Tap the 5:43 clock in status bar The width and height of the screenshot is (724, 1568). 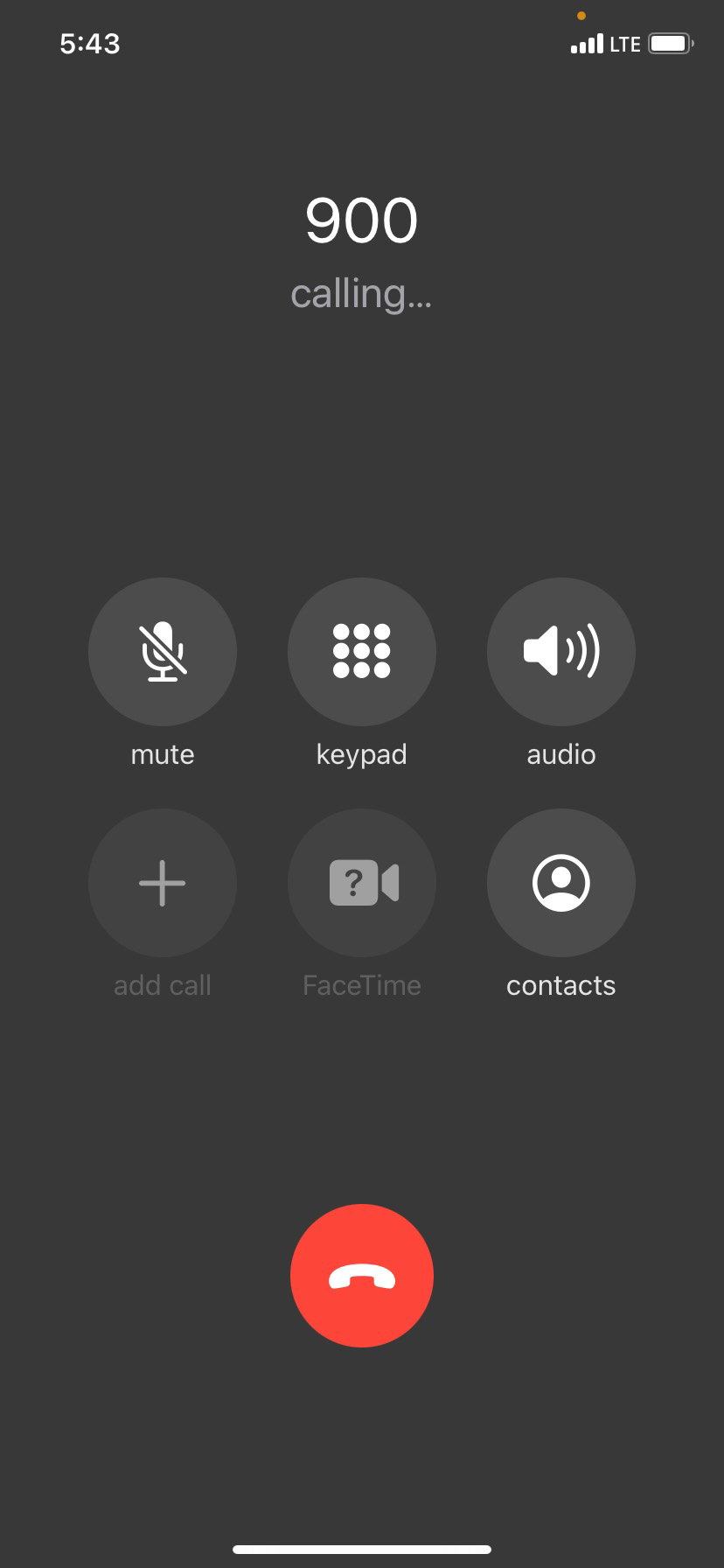(90, 43)
